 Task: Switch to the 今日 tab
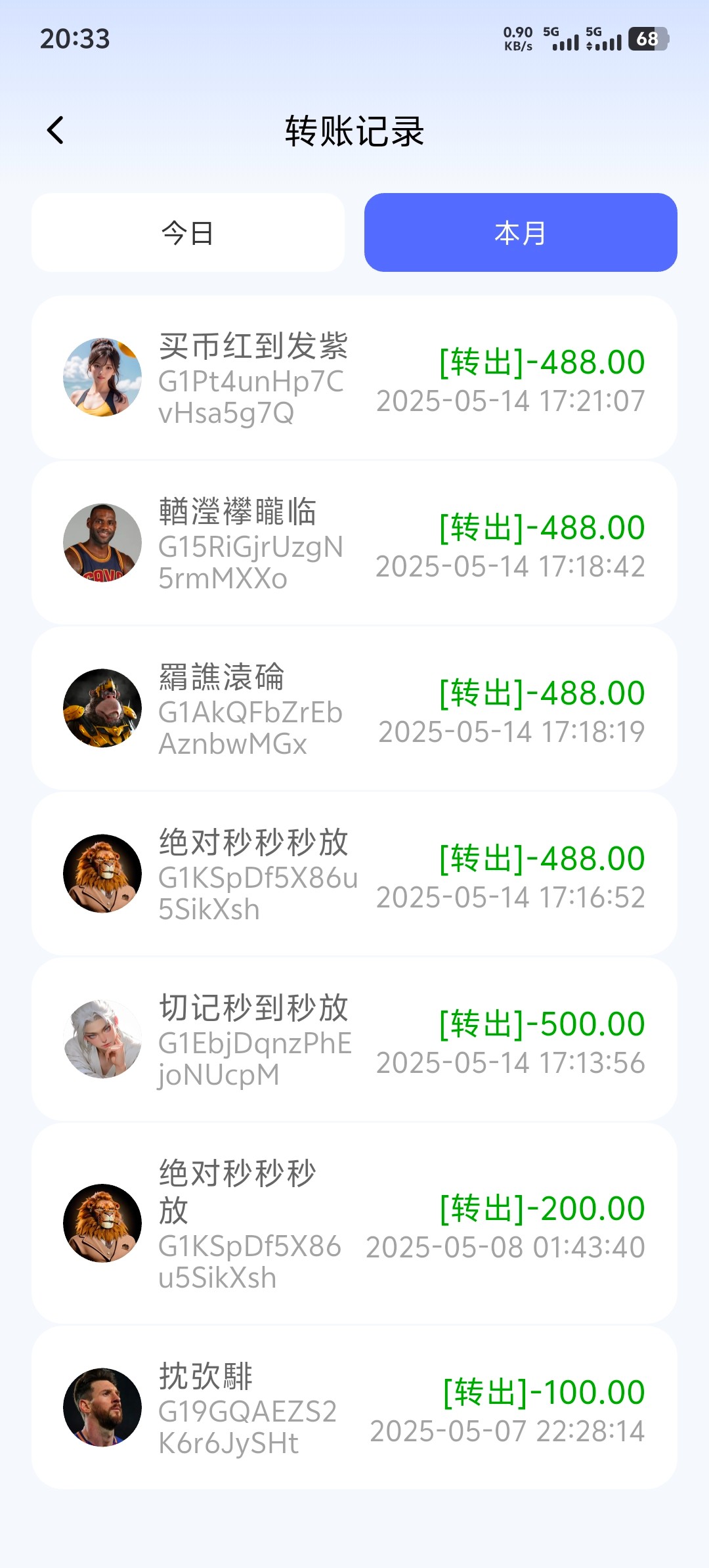tap(188, 232)
